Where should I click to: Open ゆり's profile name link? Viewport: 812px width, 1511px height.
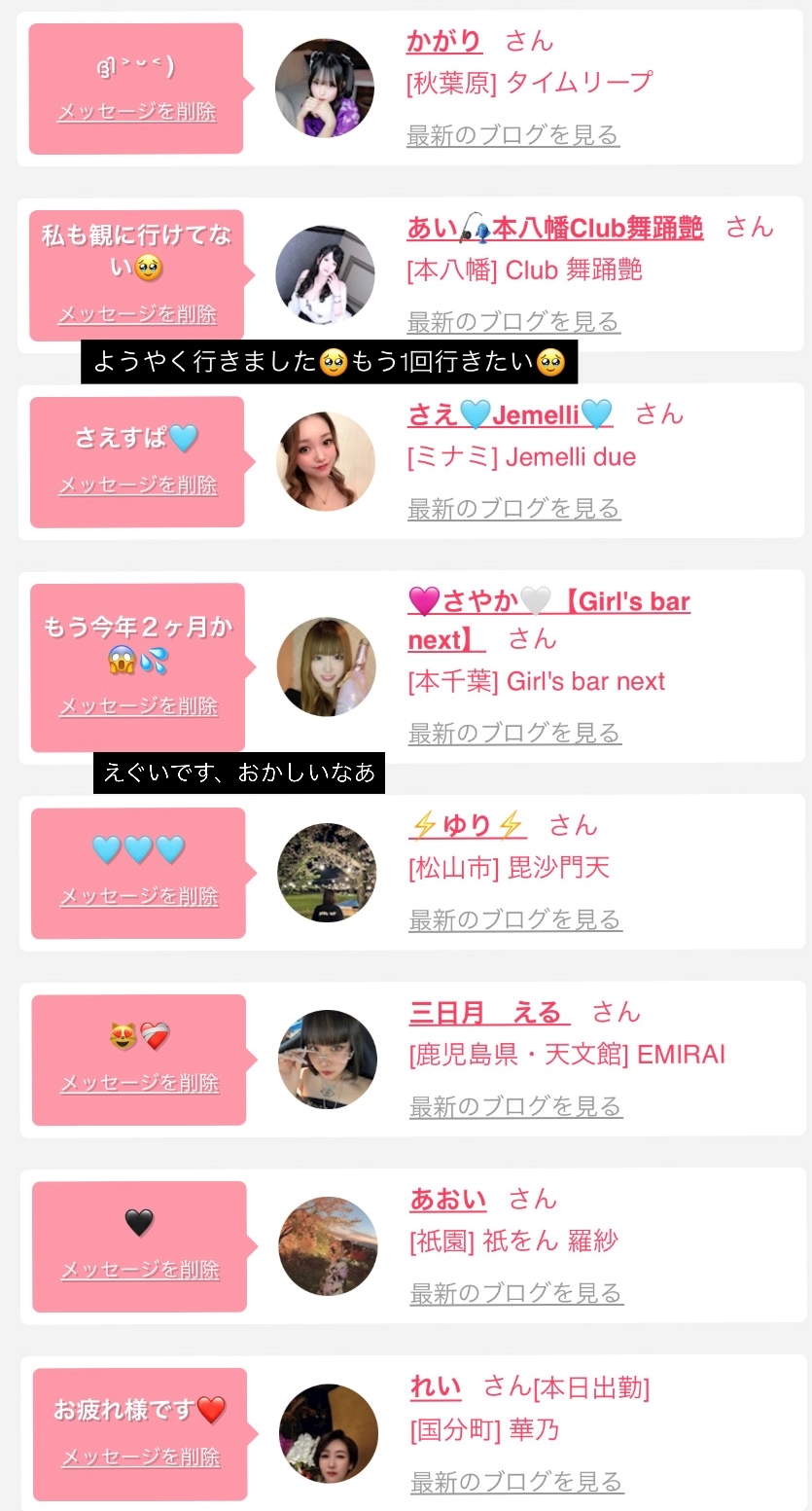tap(468, 826)
